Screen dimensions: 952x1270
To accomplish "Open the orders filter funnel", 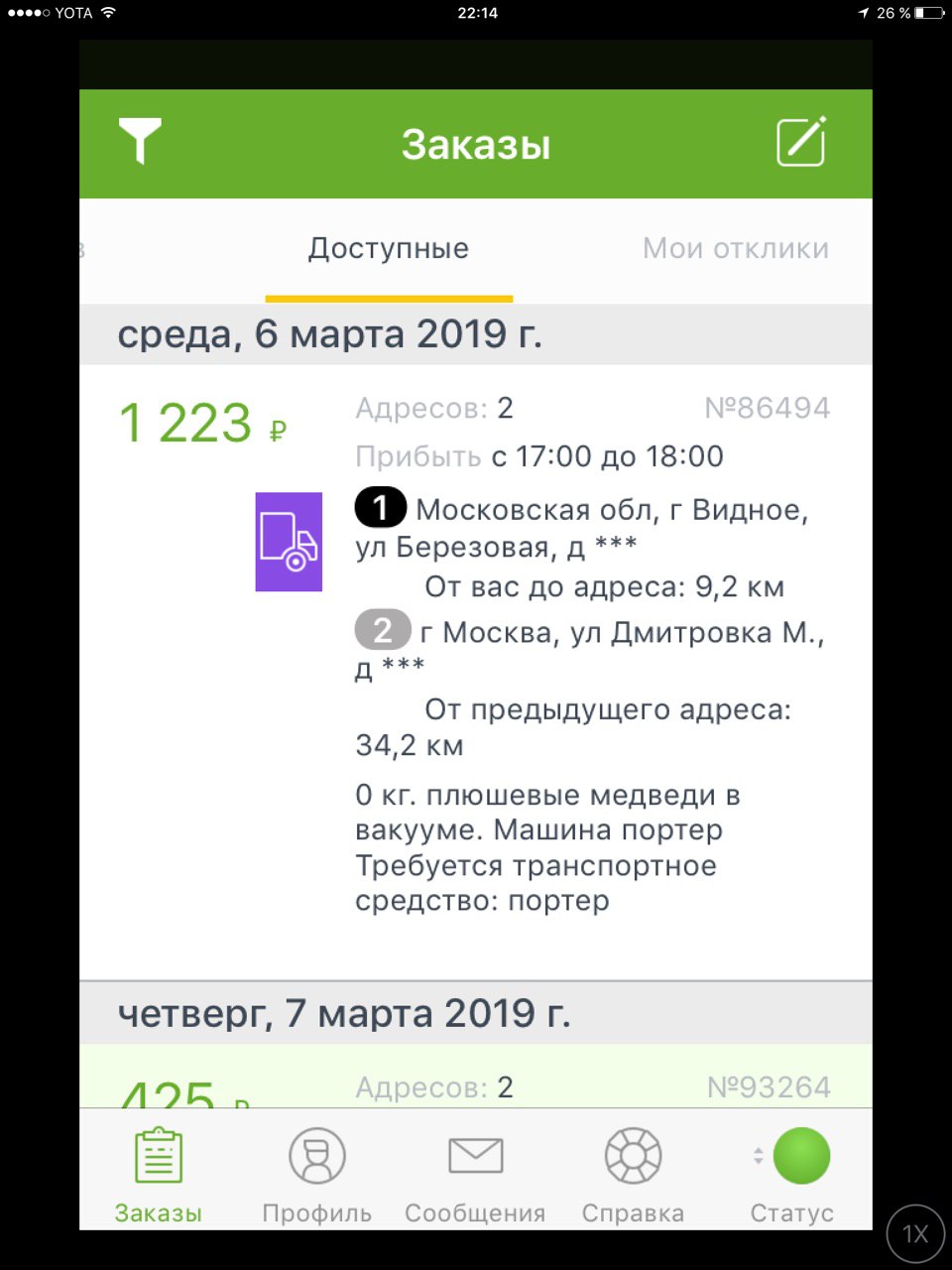I will (140, 142).
